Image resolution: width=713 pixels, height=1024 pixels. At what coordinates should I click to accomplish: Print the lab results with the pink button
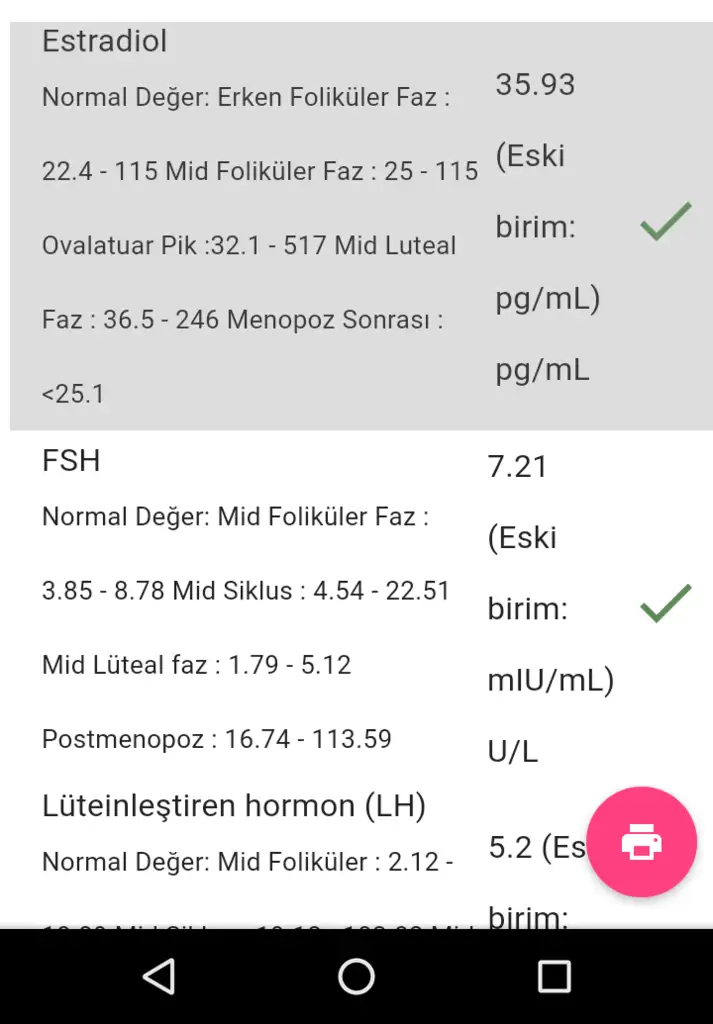[641, 842]
